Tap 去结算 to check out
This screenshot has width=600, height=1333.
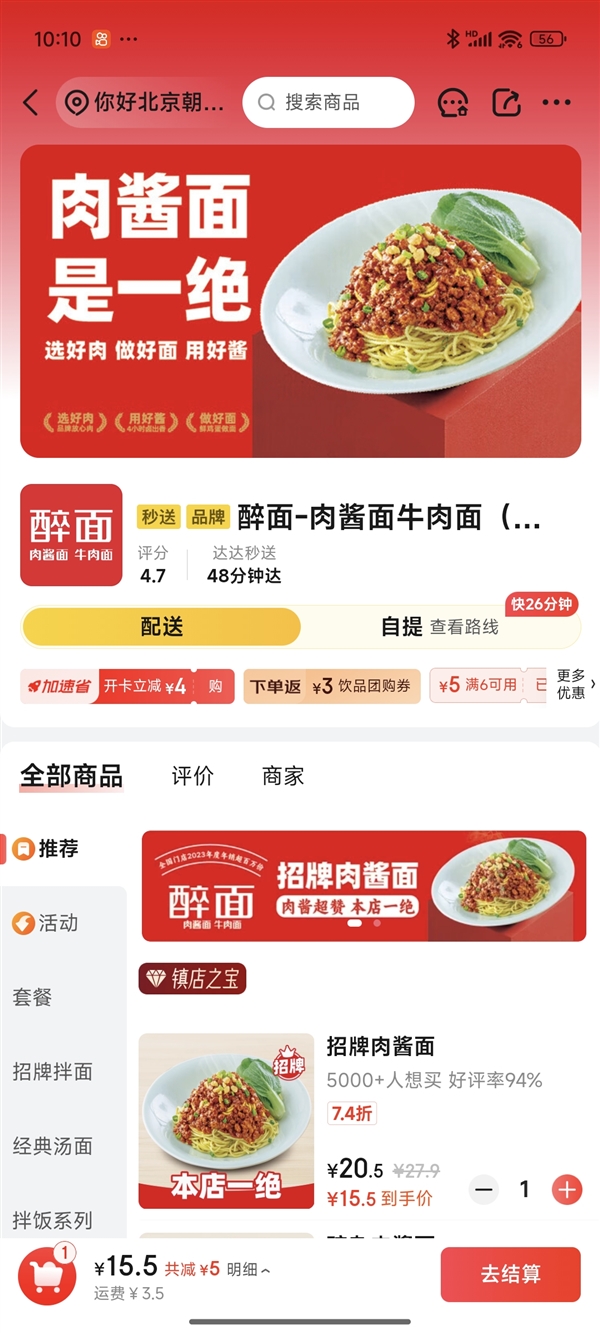510,1274
